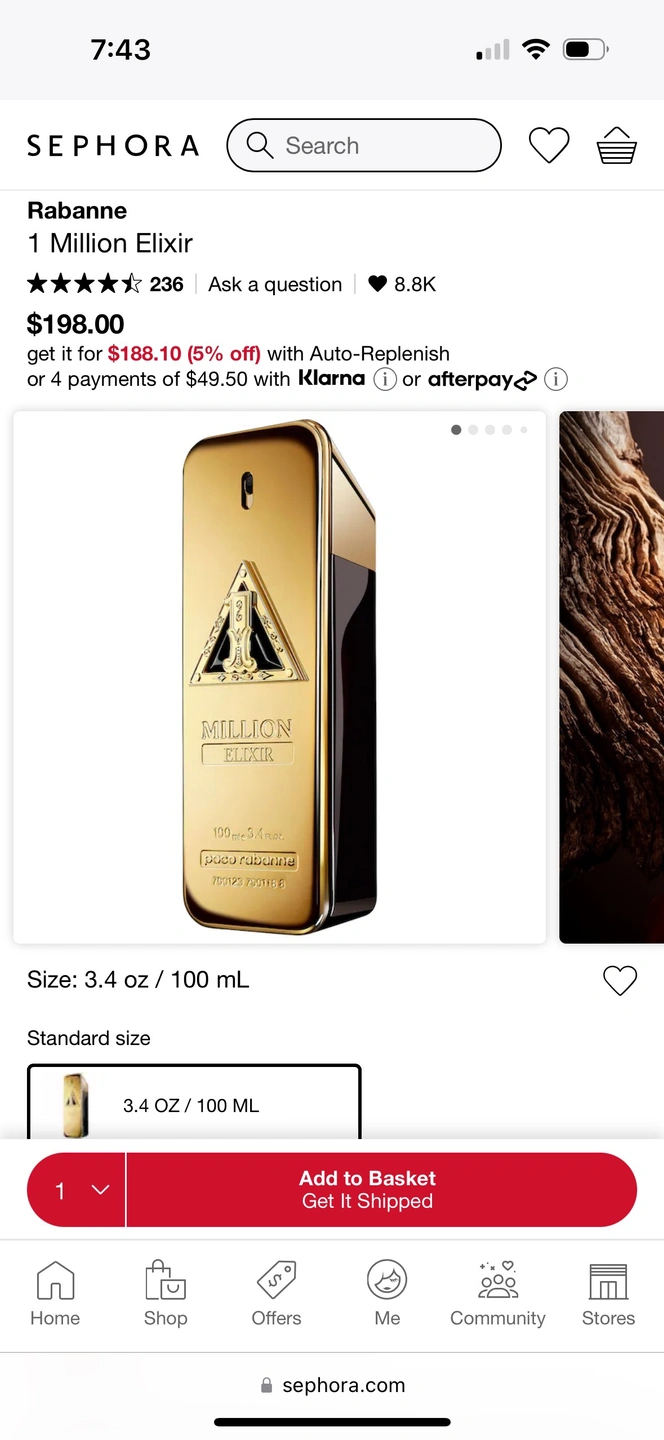The width and height of the screenshot is (664, 1440).
Task: Add product to Loves via size heart
Action: pos(620,980)
